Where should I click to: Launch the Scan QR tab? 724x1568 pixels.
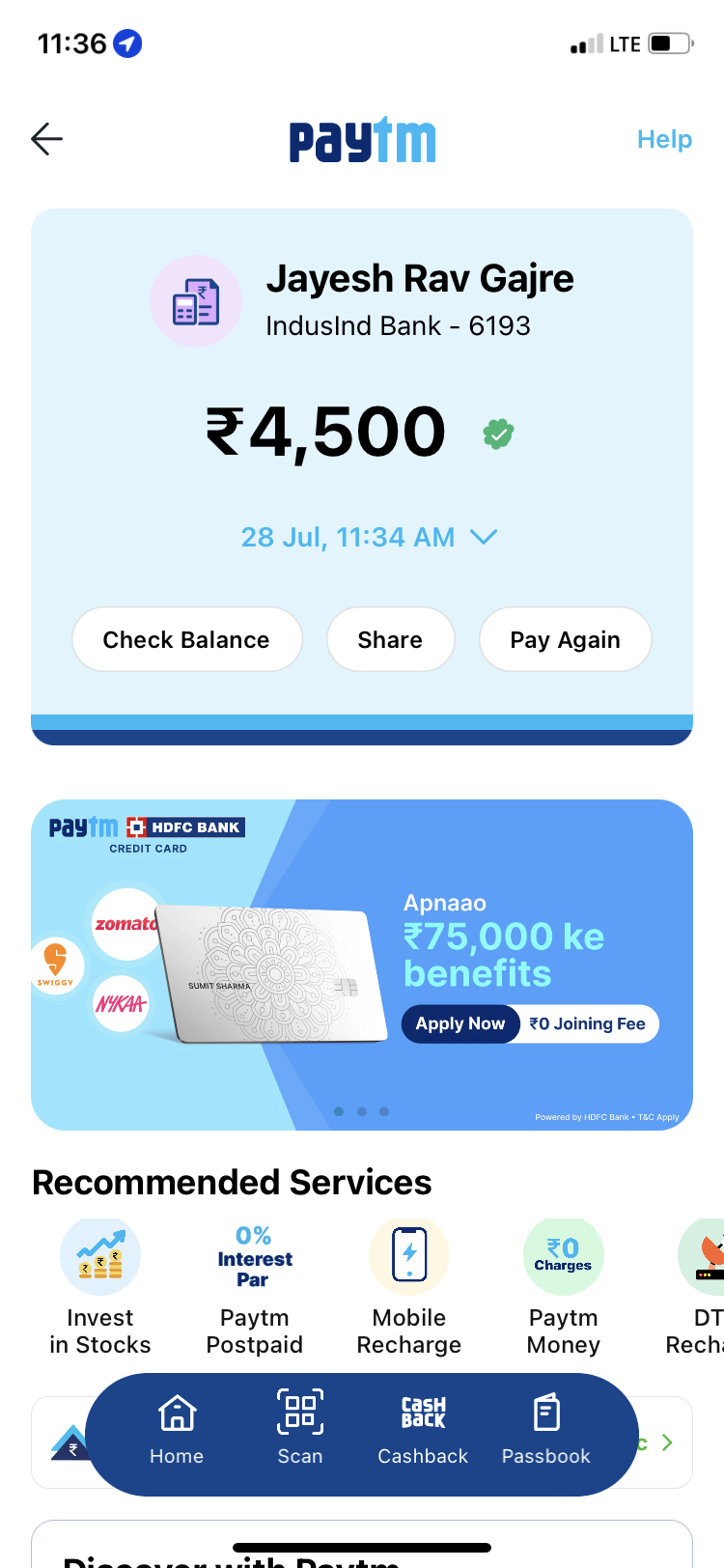[x=300, y=1431]
